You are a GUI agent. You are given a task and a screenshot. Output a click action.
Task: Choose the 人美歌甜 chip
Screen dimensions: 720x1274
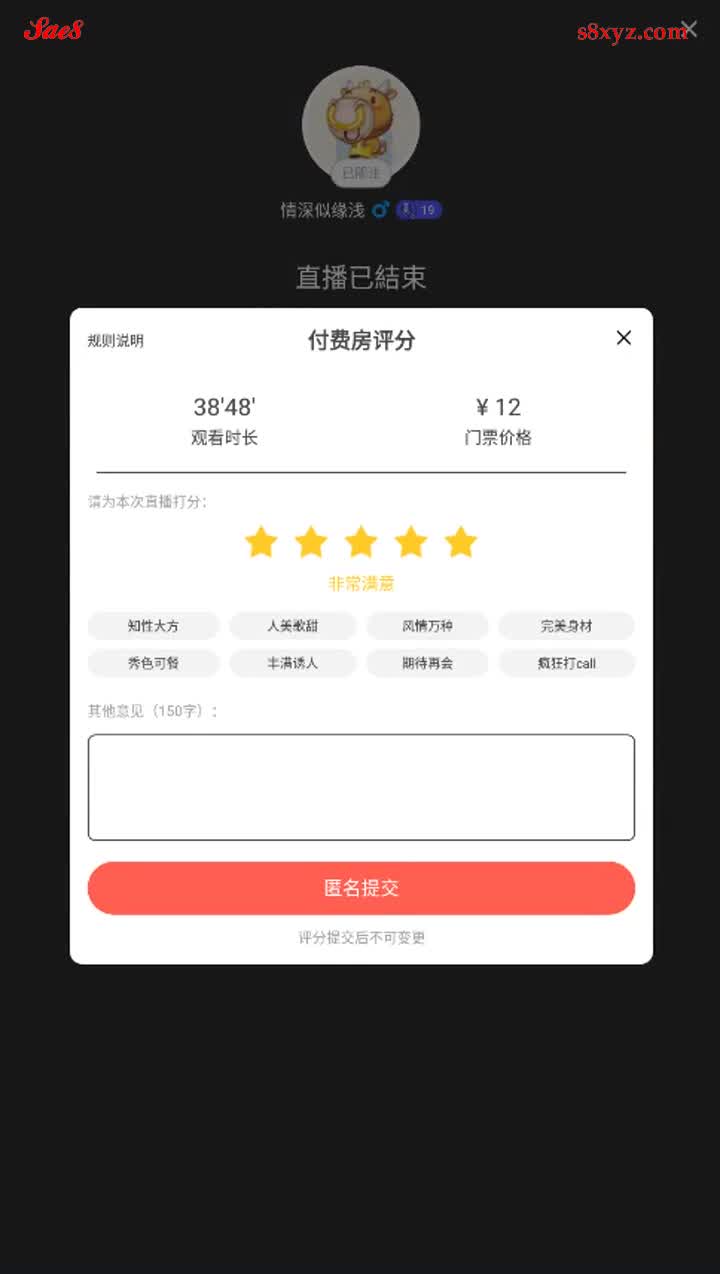coord(292,626)
